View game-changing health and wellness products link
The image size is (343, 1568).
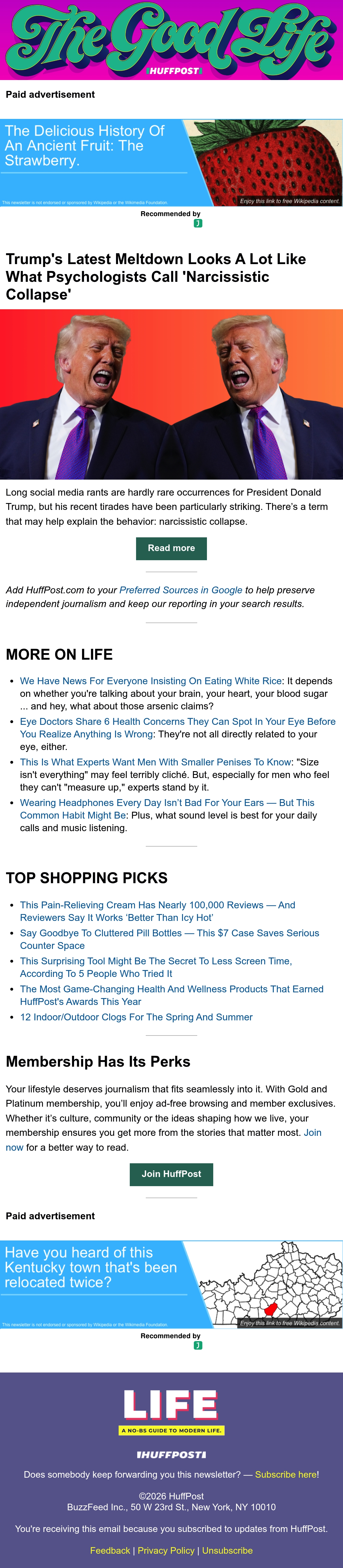click(x=172, y=995)
